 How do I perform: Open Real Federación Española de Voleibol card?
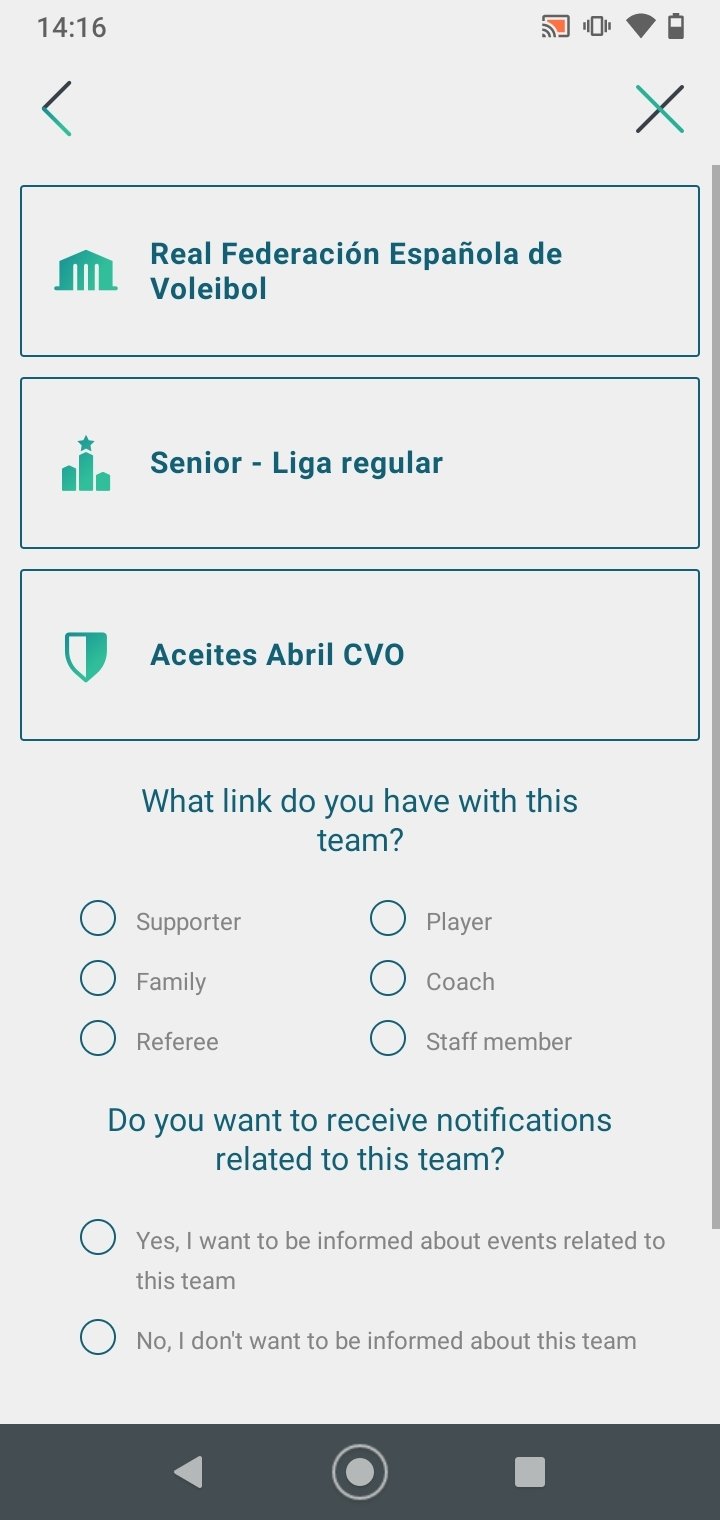(x=360, y=271)
